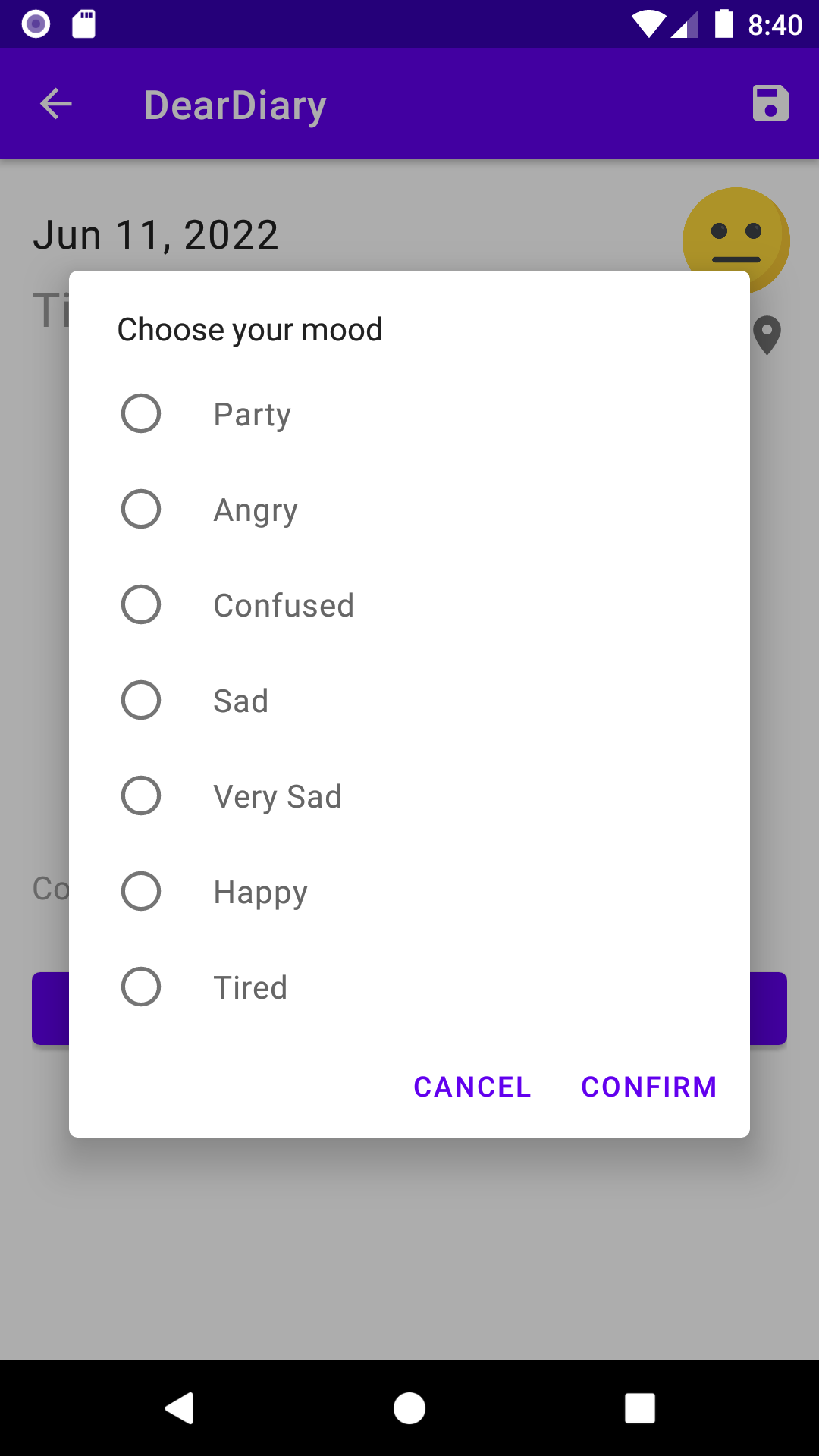The image size is (819, 1456).
Task: Select Tired as your mood
Action: pos(141,987)
